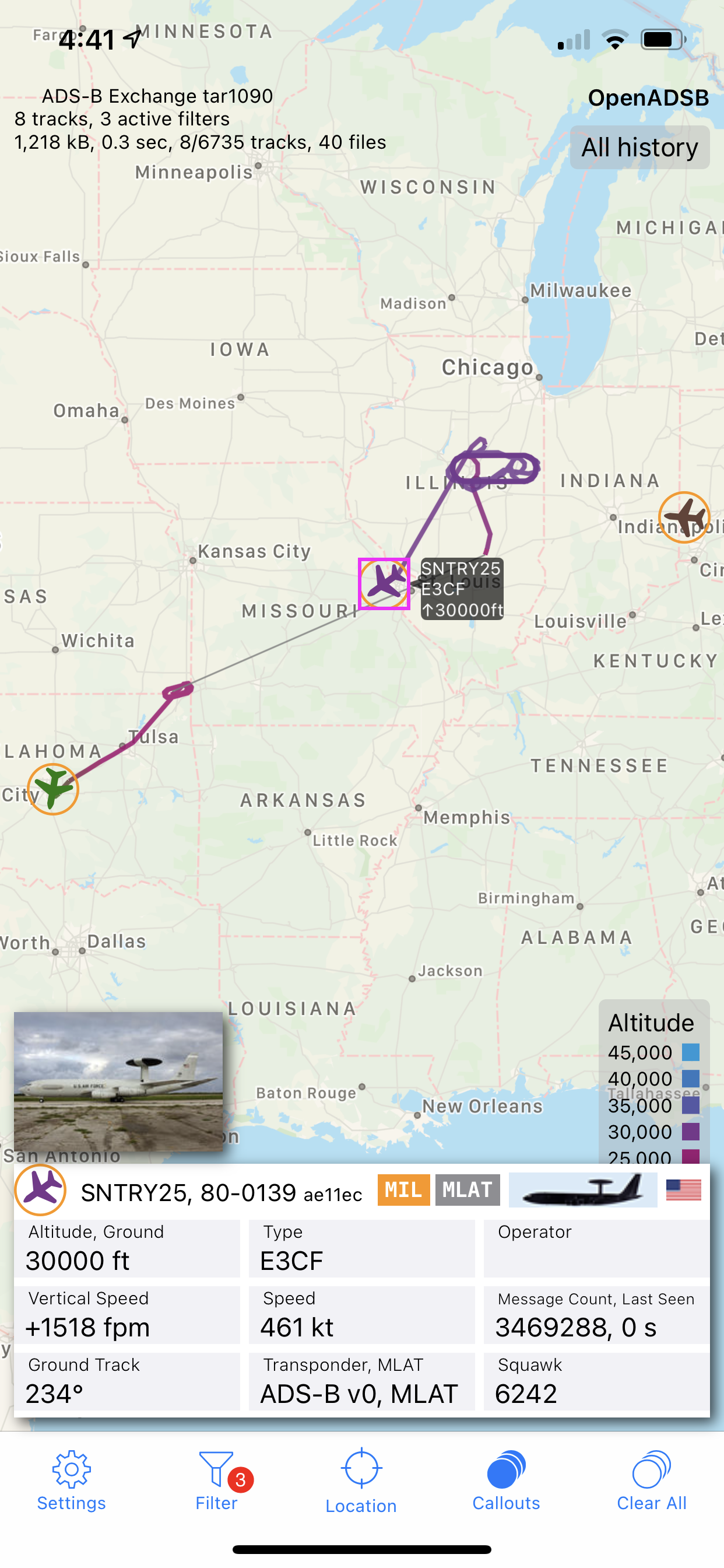Viewport: 724px width, 1568px height.
Task: Tap the SNTRY25 callout label
Action: pos(462,589)
